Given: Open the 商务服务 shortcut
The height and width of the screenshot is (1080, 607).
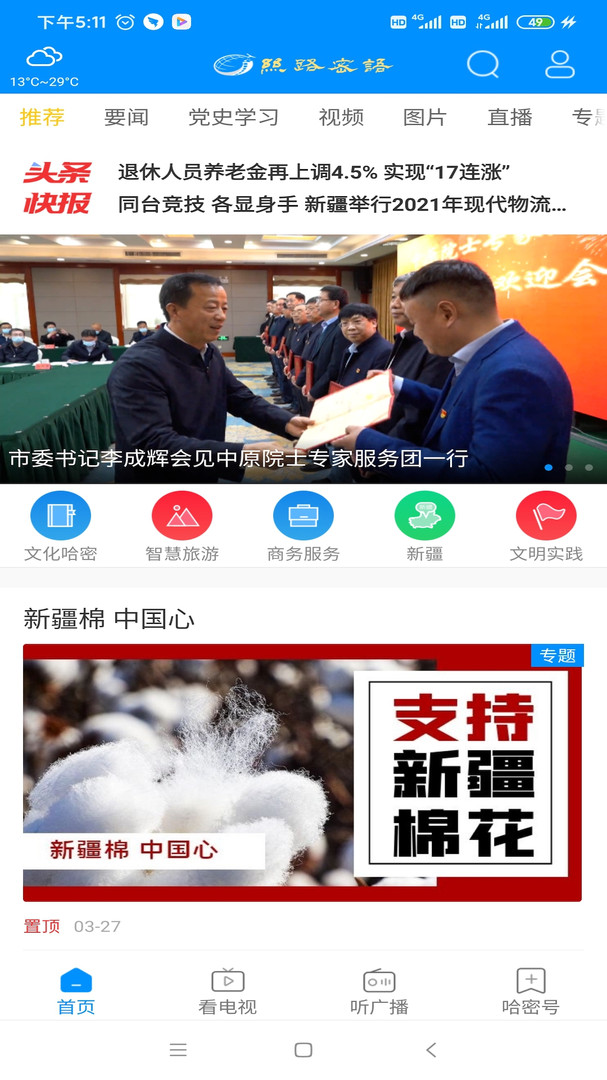Looking at the screenshot, I should coord(303,527).
